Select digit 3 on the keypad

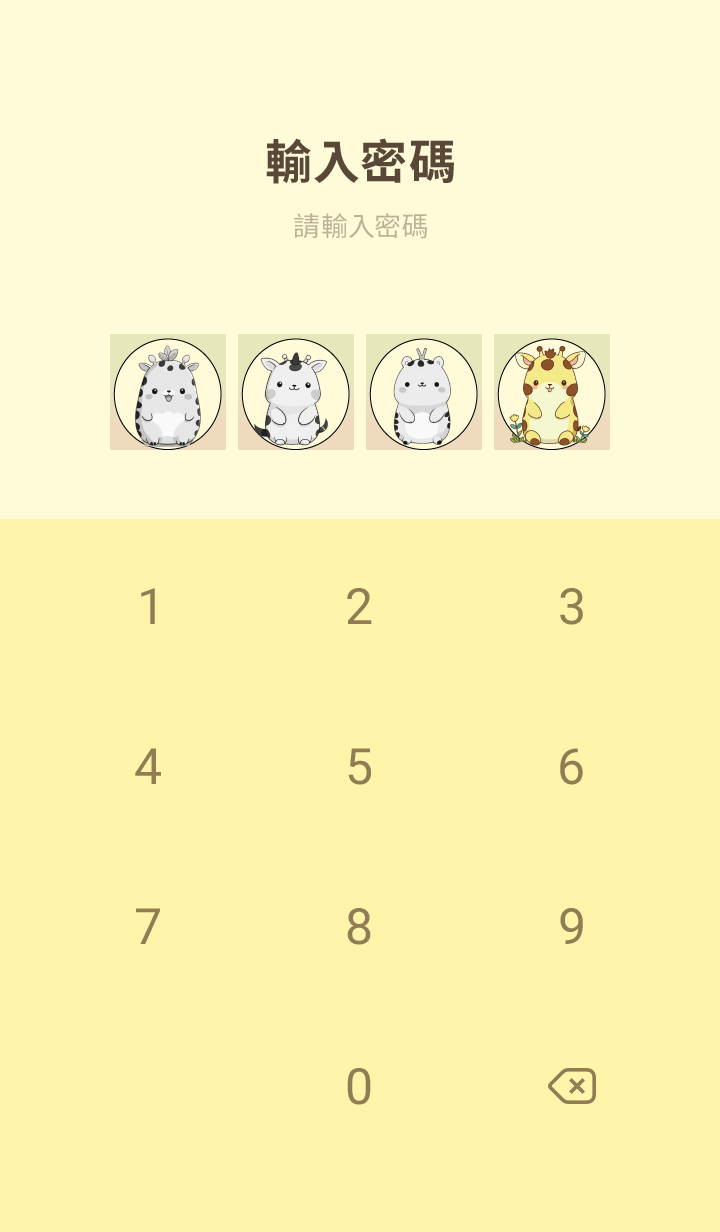pyautogui.click(x=571, y=607)
